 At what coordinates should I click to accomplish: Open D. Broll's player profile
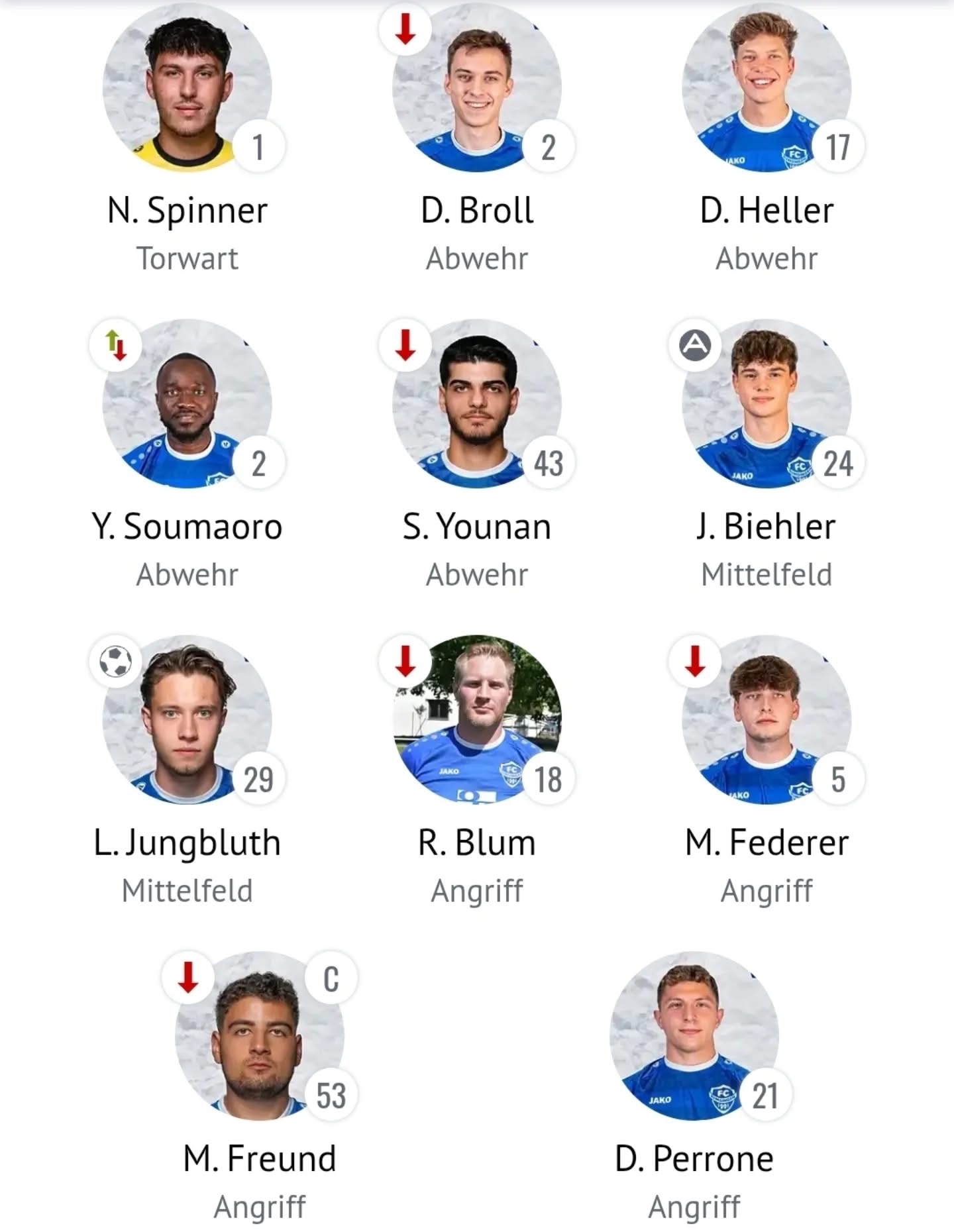[x=476, y=89]
